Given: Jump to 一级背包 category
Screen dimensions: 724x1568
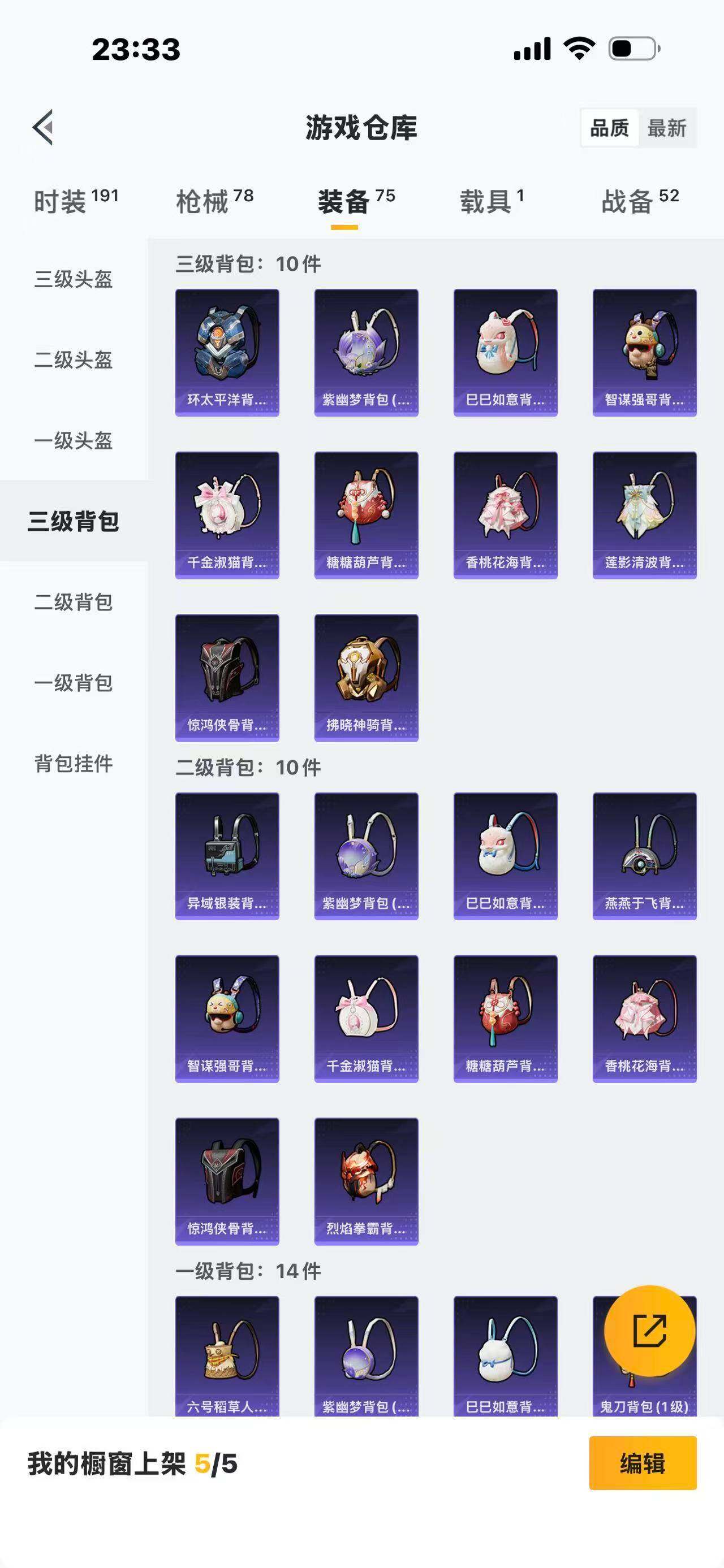Looking at the screenshot, I should (x=73, y=683).
